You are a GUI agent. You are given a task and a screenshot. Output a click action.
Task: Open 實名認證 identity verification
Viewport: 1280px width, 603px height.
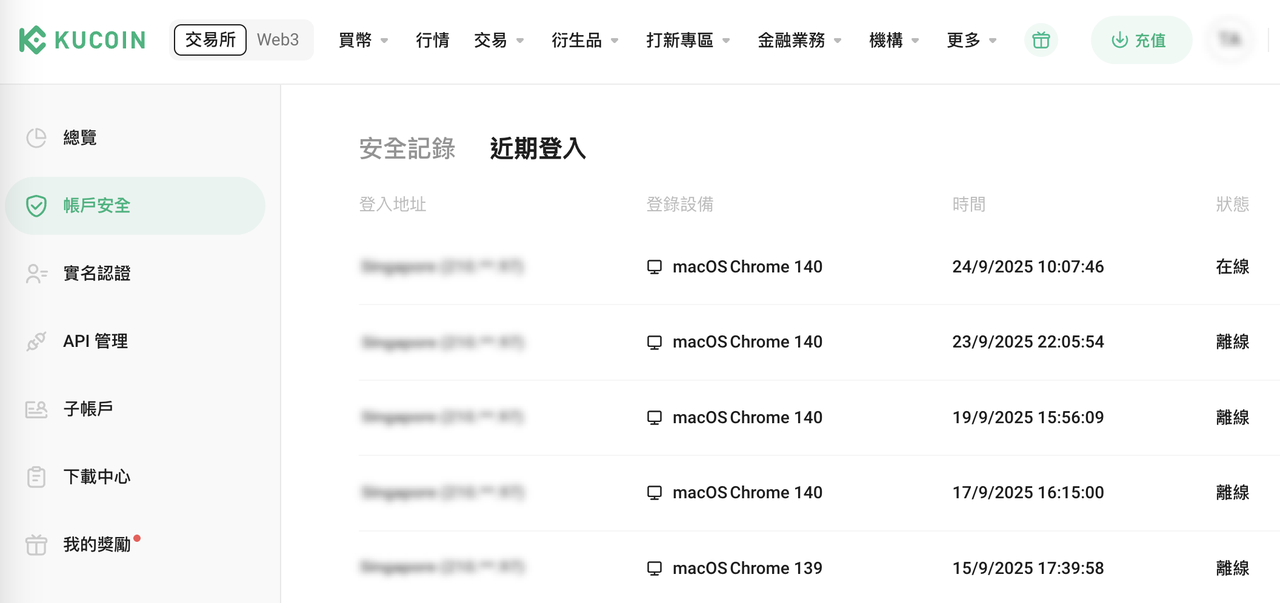pyautogui.click(x=96, y=273)
